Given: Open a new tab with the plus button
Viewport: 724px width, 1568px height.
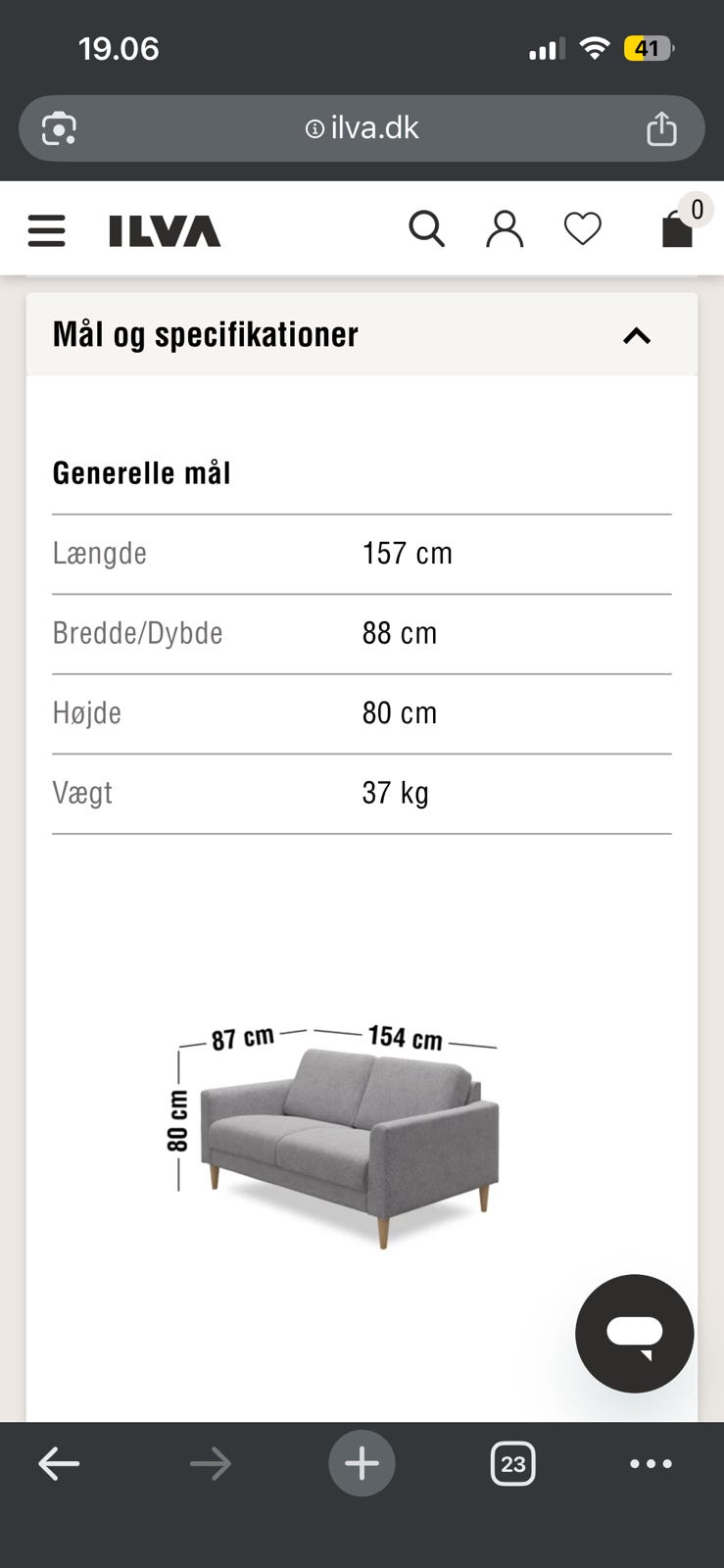Looking at the screenshot, I should pos(362,1463).
